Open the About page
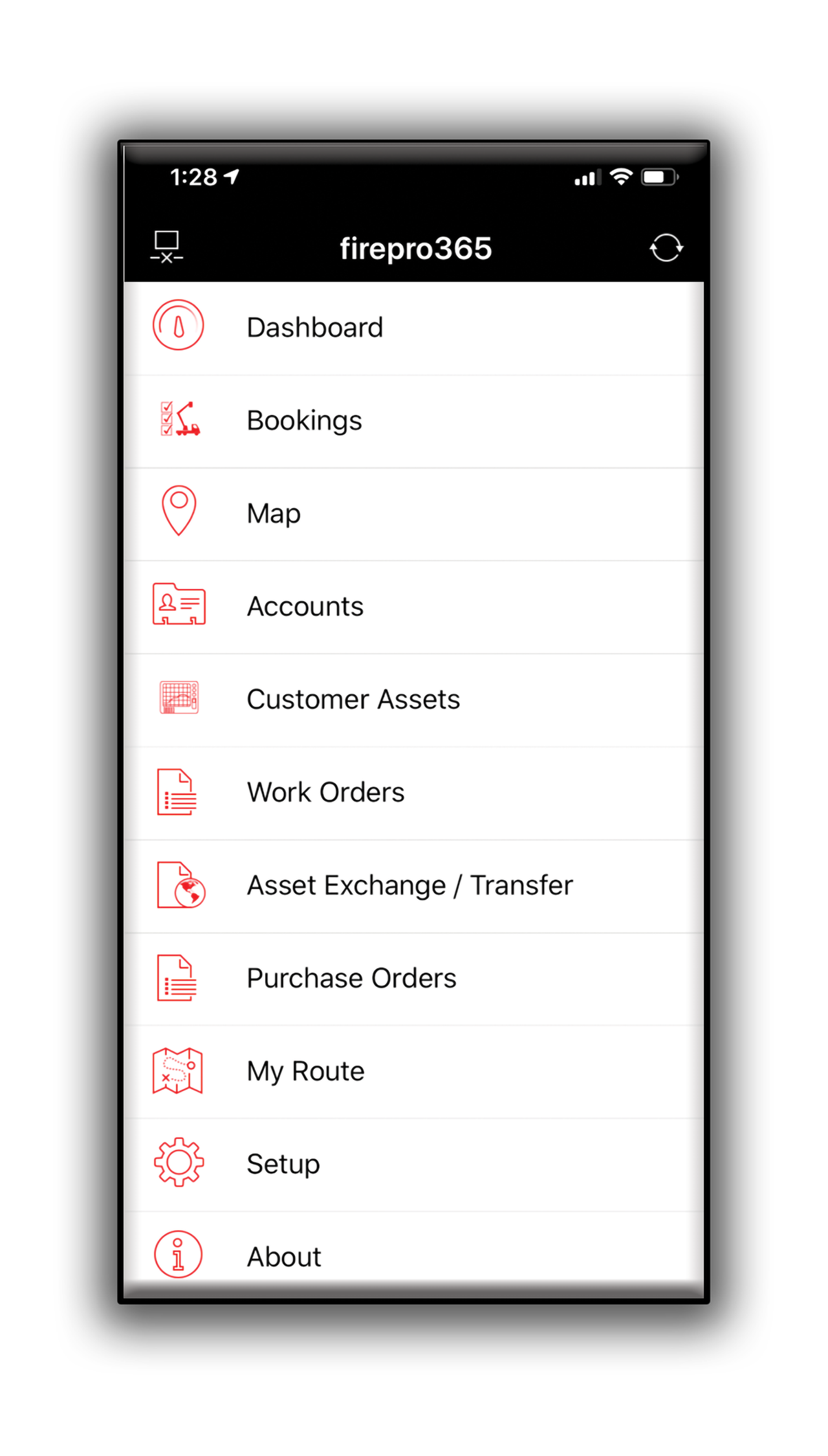Screen dimensions: 828x1456 (284, 1257)
